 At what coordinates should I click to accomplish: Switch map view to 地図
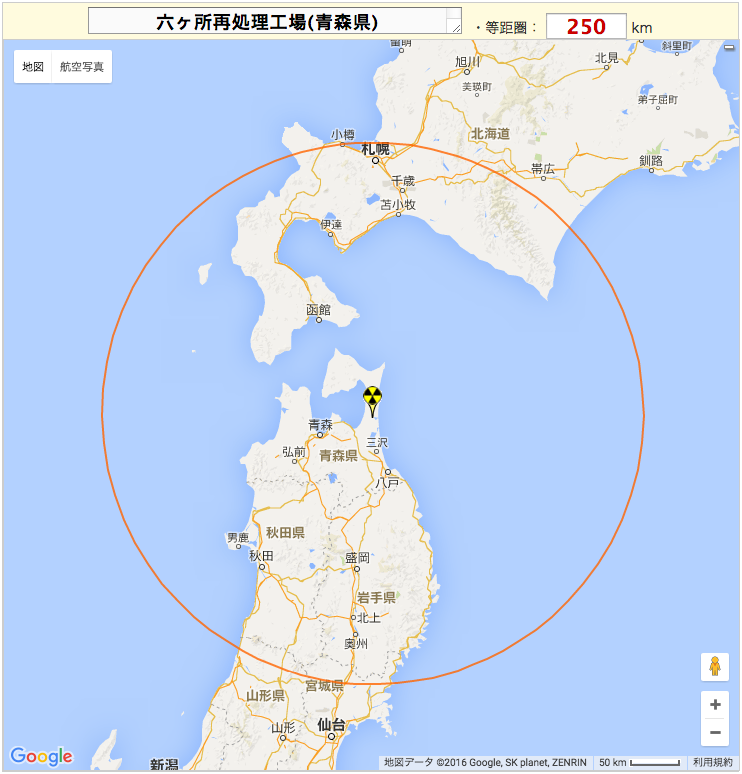click(33, 67)
